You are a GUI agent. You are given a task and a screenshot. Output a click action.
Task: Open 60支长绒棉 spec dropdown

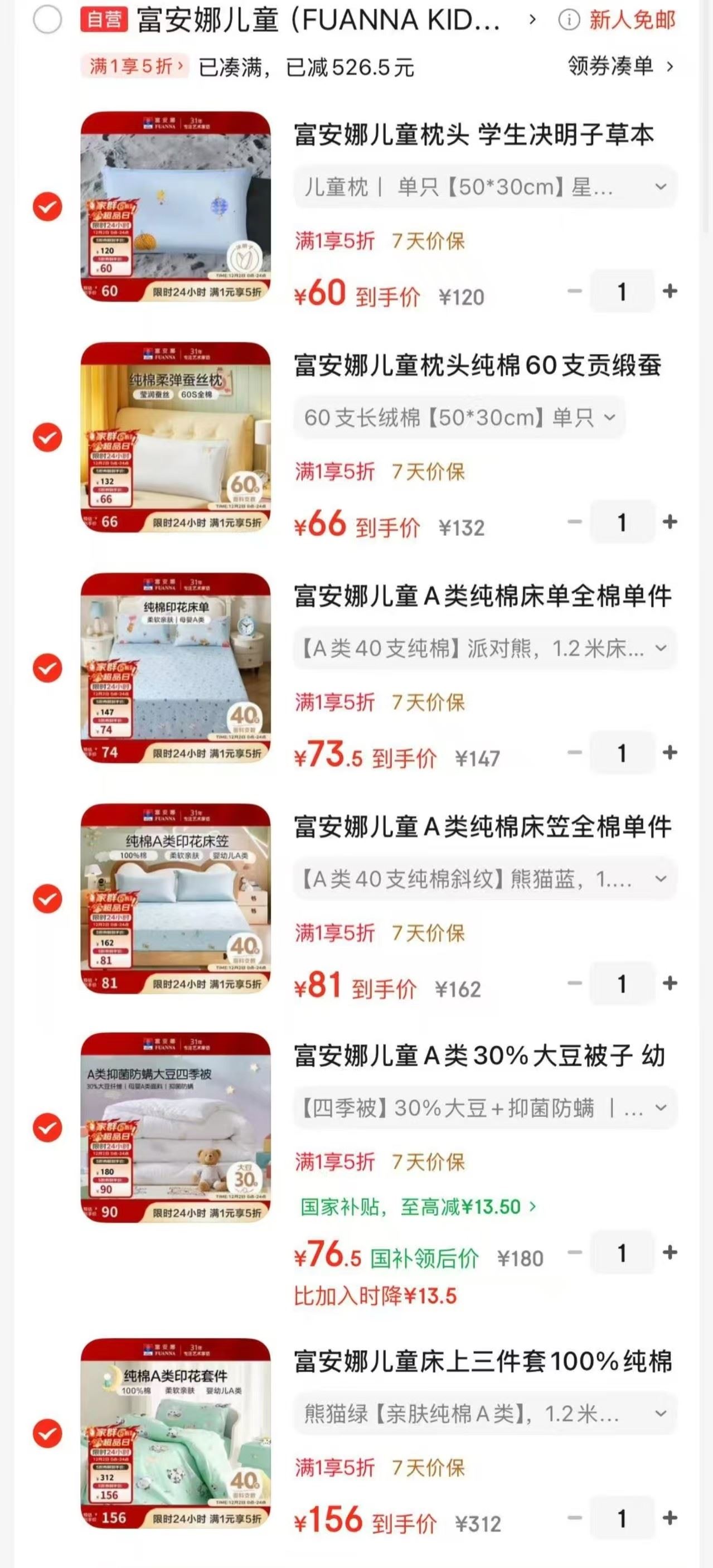pos(459,418)
